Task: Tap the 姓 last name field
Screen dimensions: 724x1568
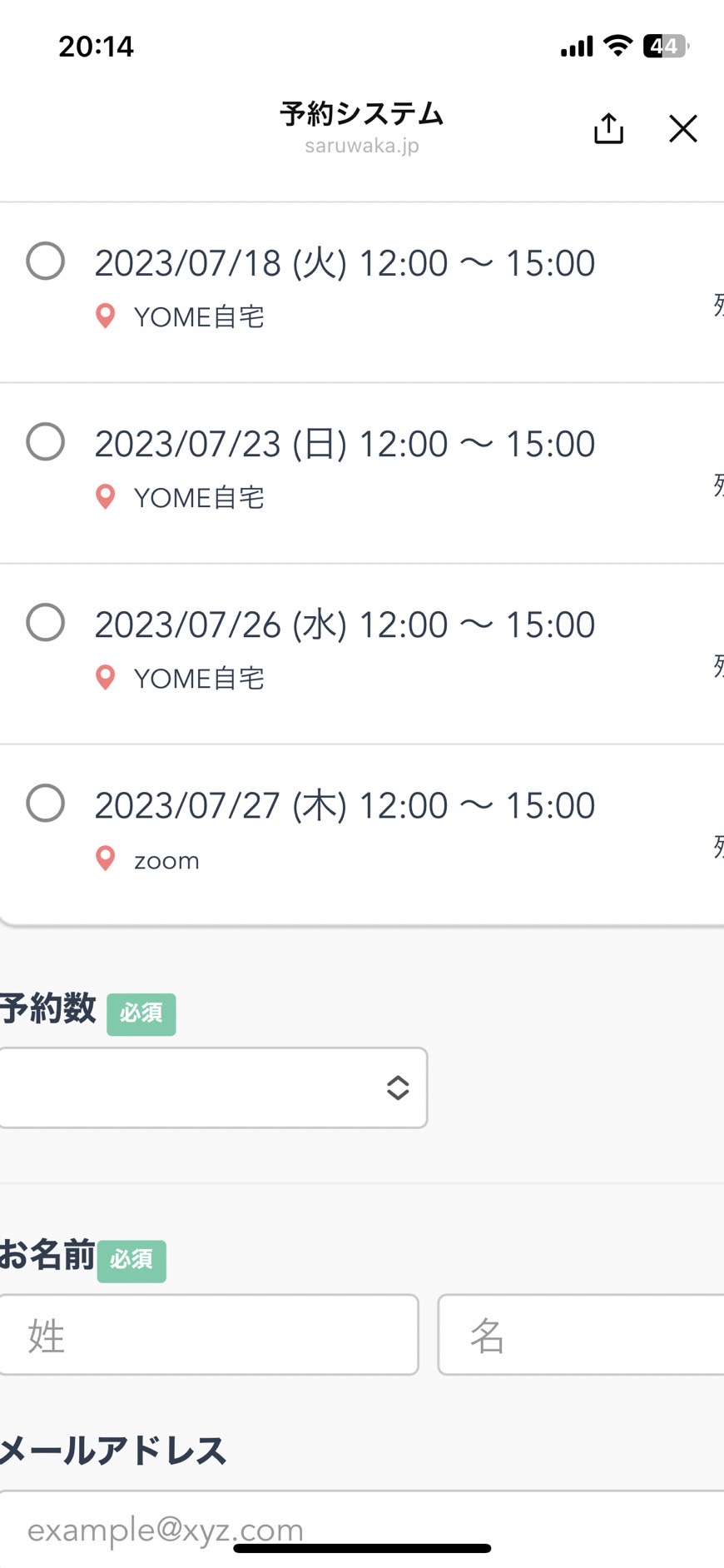Action: click(x=208, y=1335)
